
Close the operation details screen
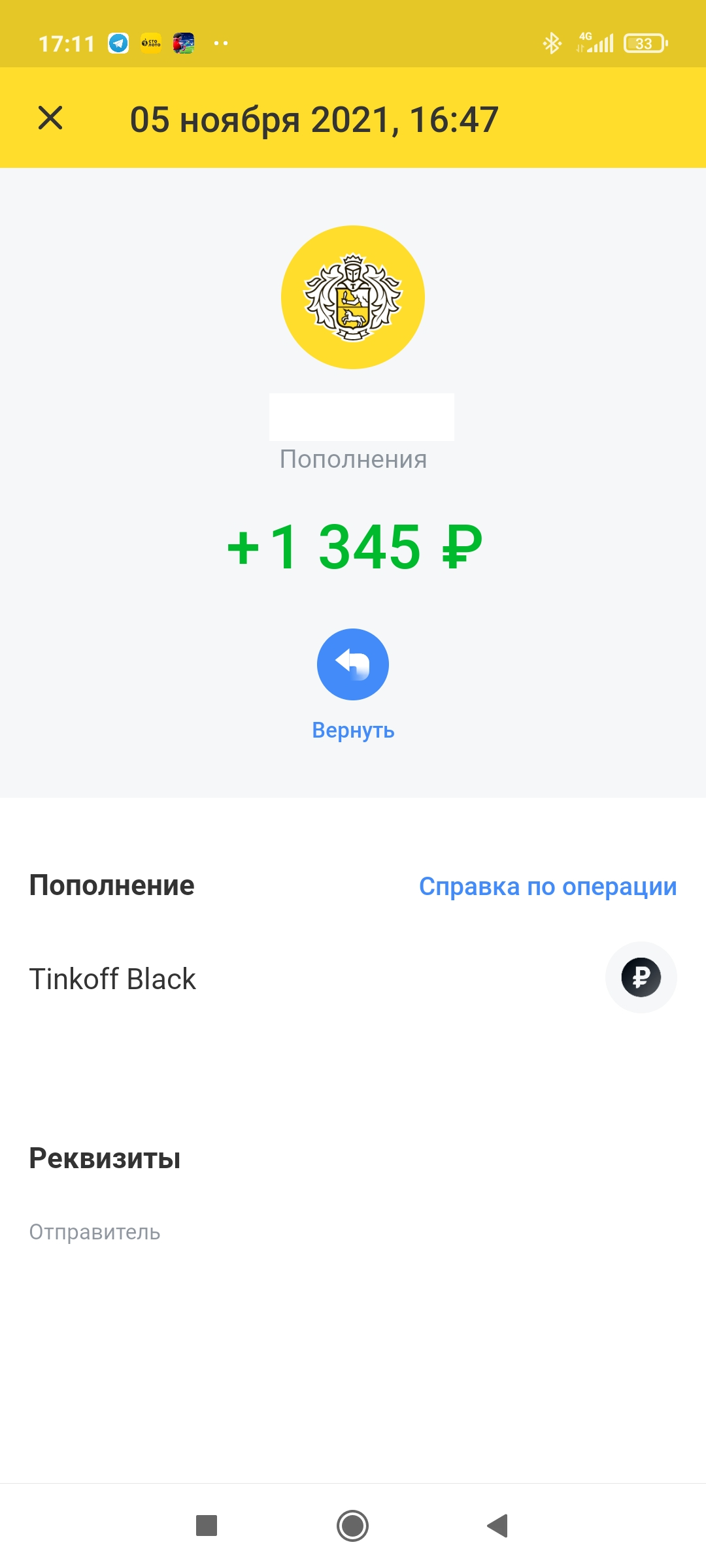tap(50, 118)
